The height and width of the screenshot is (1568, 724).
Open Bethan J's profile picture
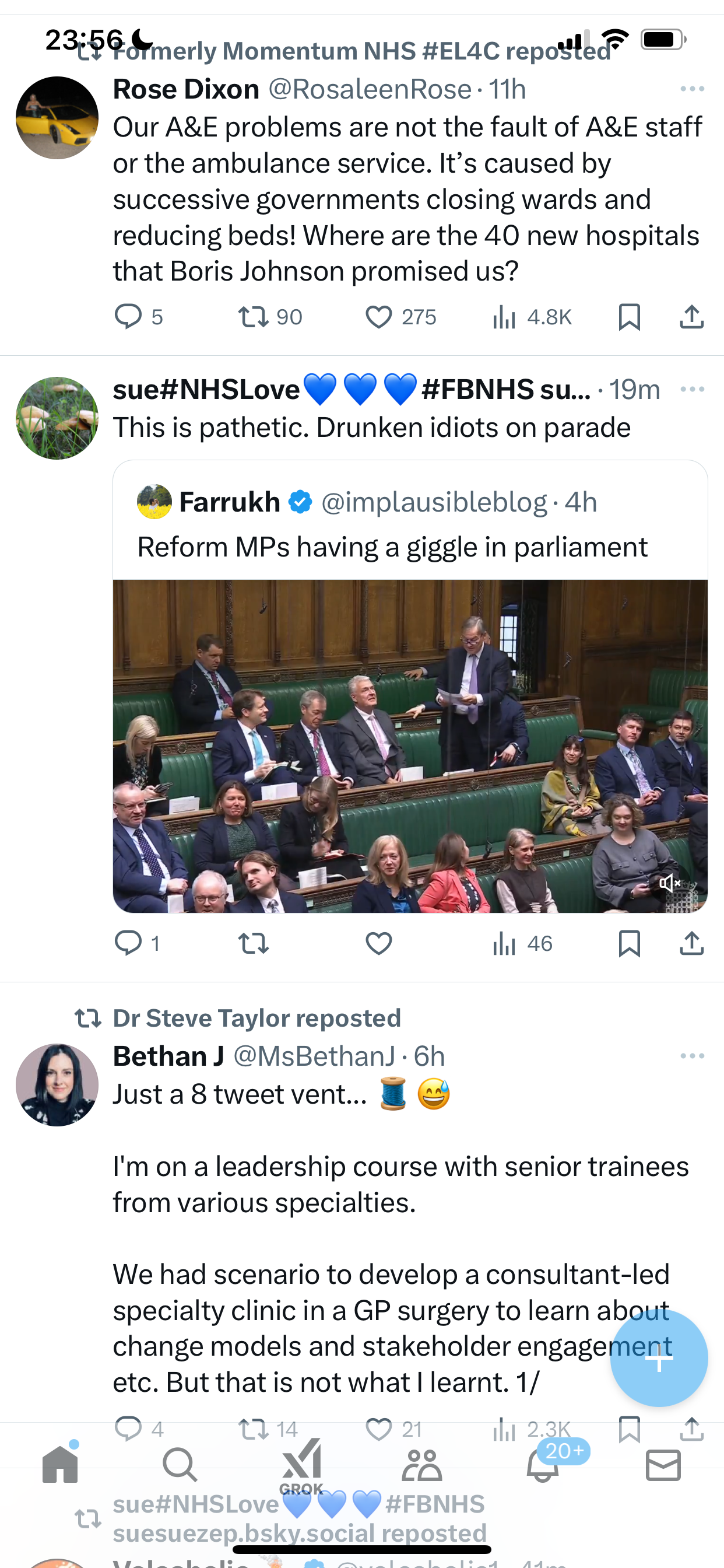(x=57, y=1084)
